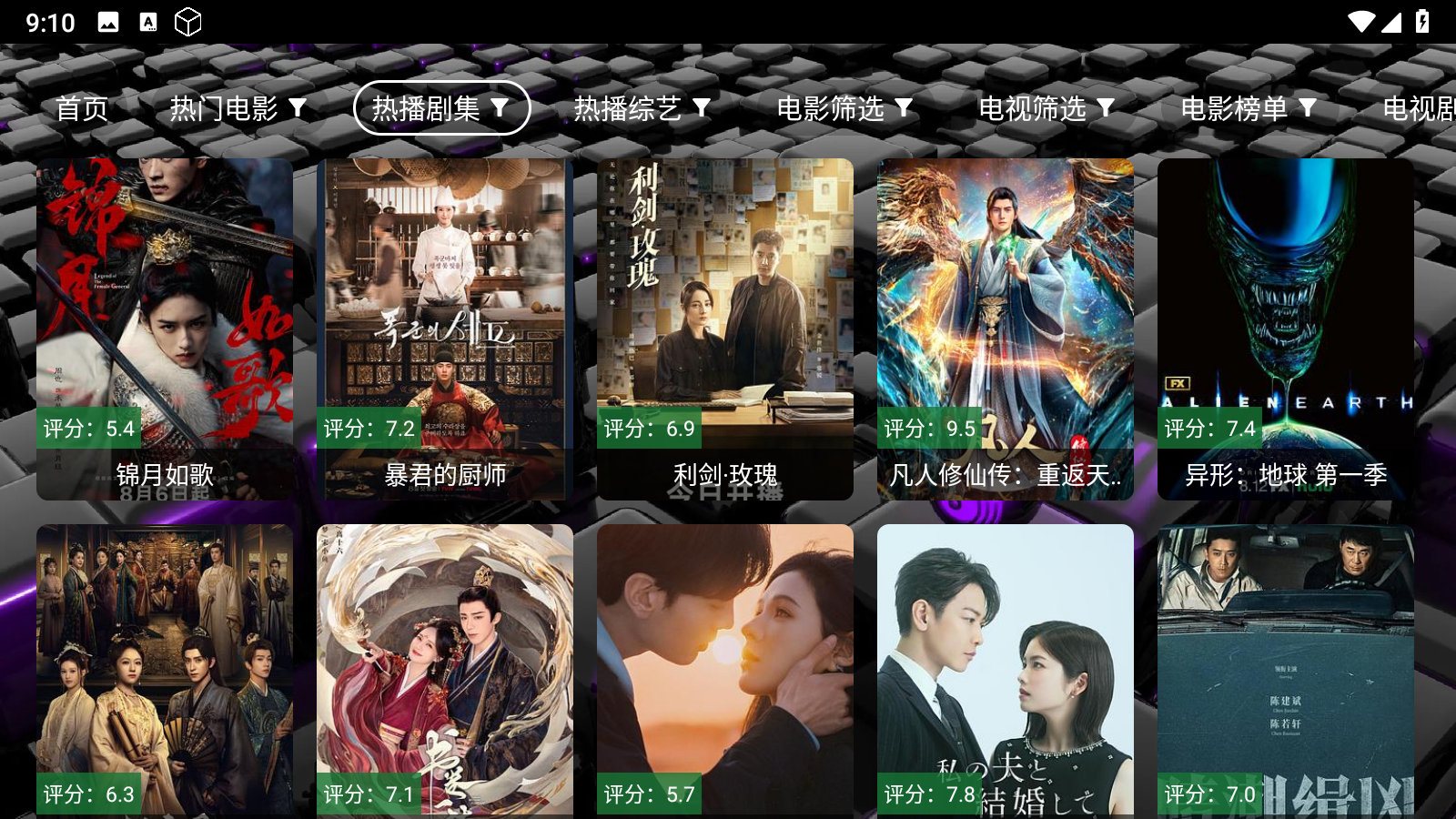Open the drama 暴君的厨师
The width and height of the screenshot is (1456, 819).
[445, 328]
